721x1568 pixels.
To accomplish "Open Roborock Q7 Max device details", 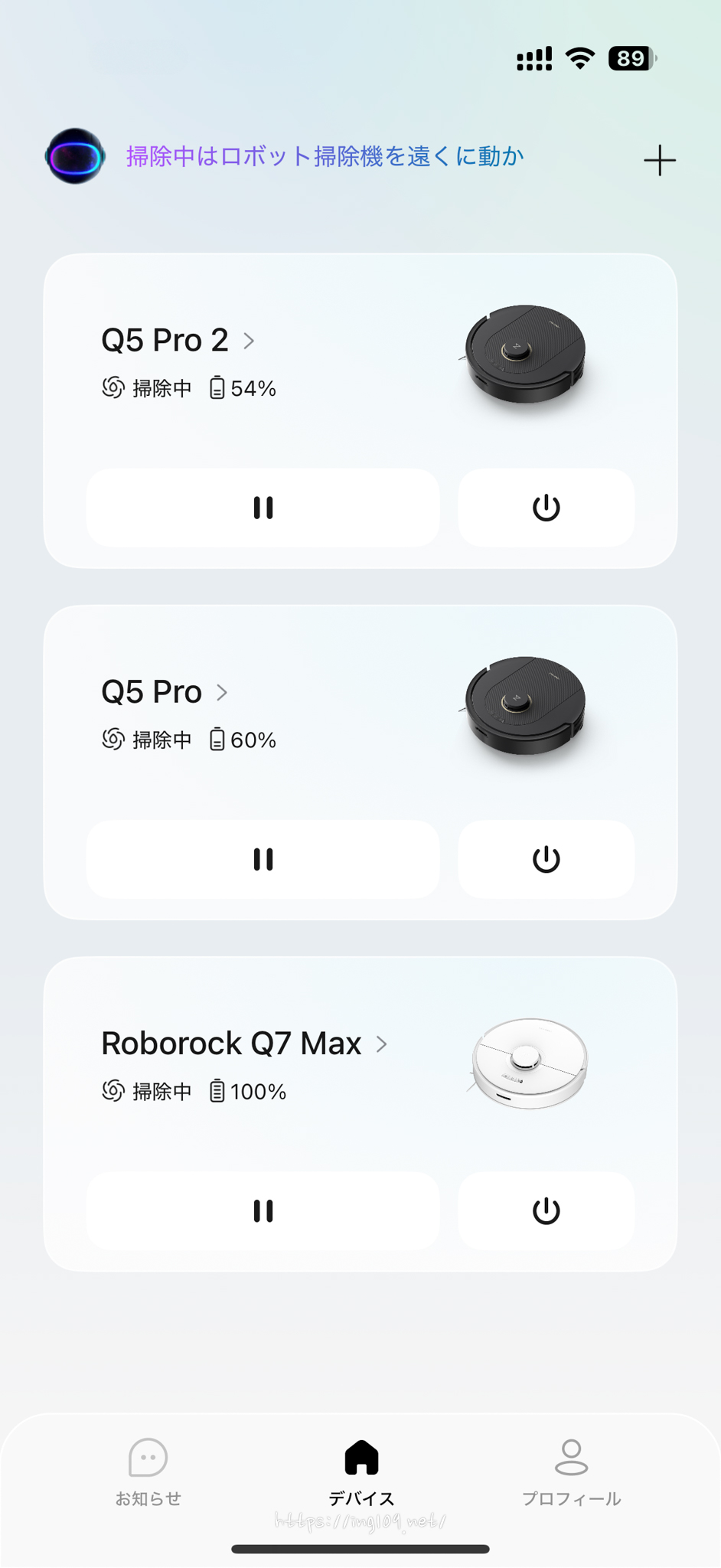I will coord(243,1043).
